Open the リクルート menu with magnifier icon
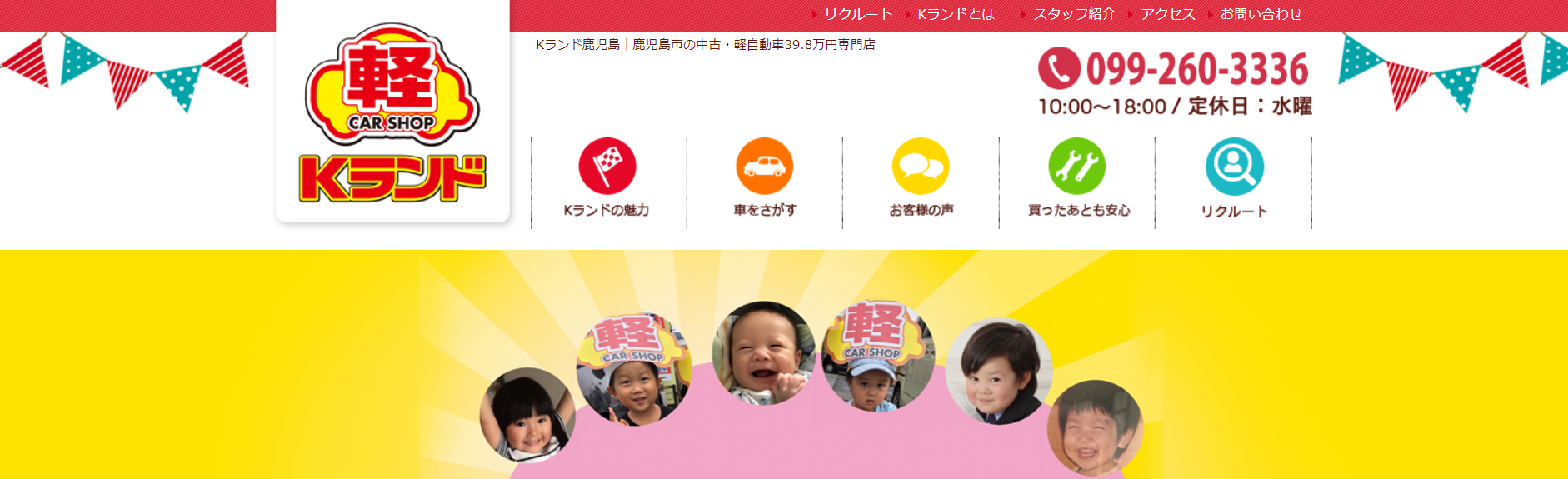 [x=1234, y=179]
